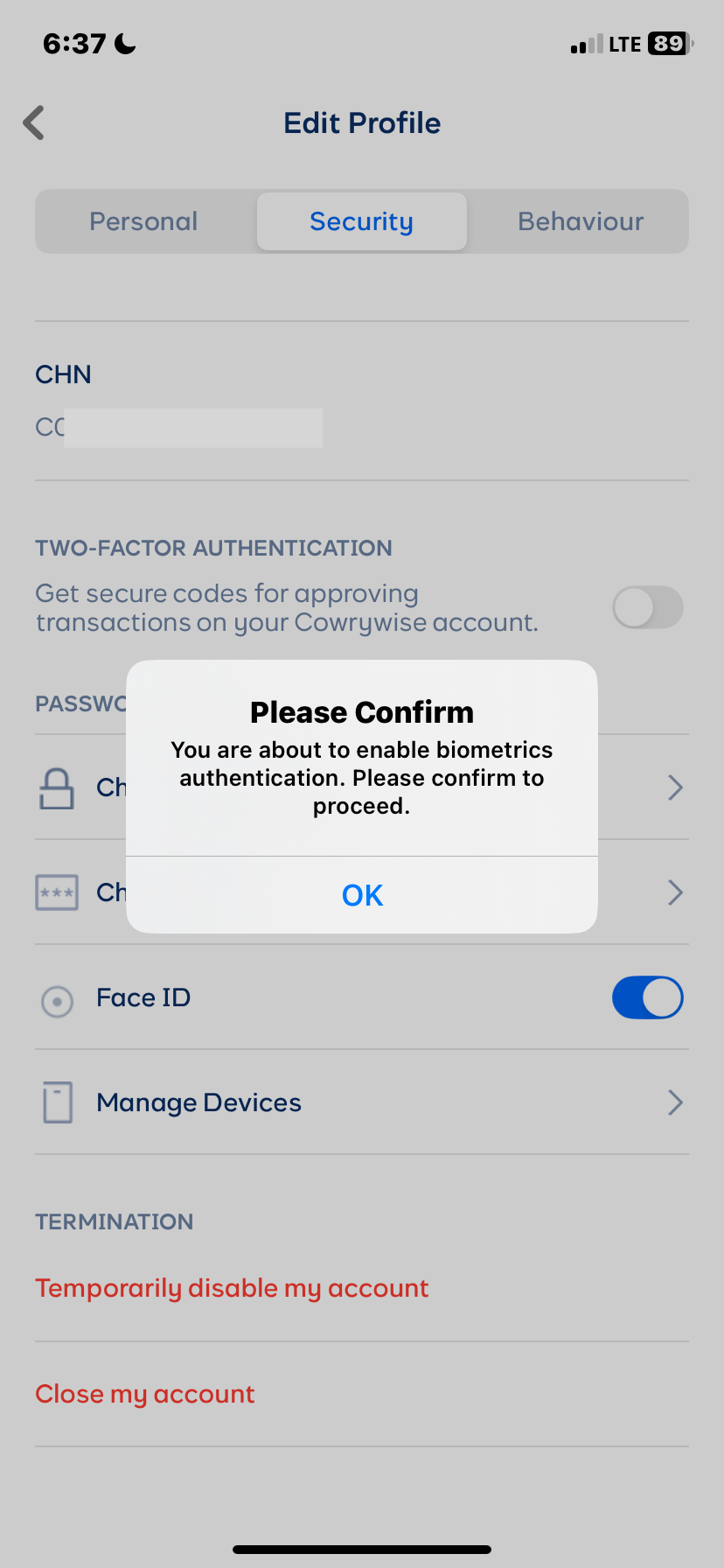Switch to the Personal tab

pyautogui.click(x=143, y=221)
